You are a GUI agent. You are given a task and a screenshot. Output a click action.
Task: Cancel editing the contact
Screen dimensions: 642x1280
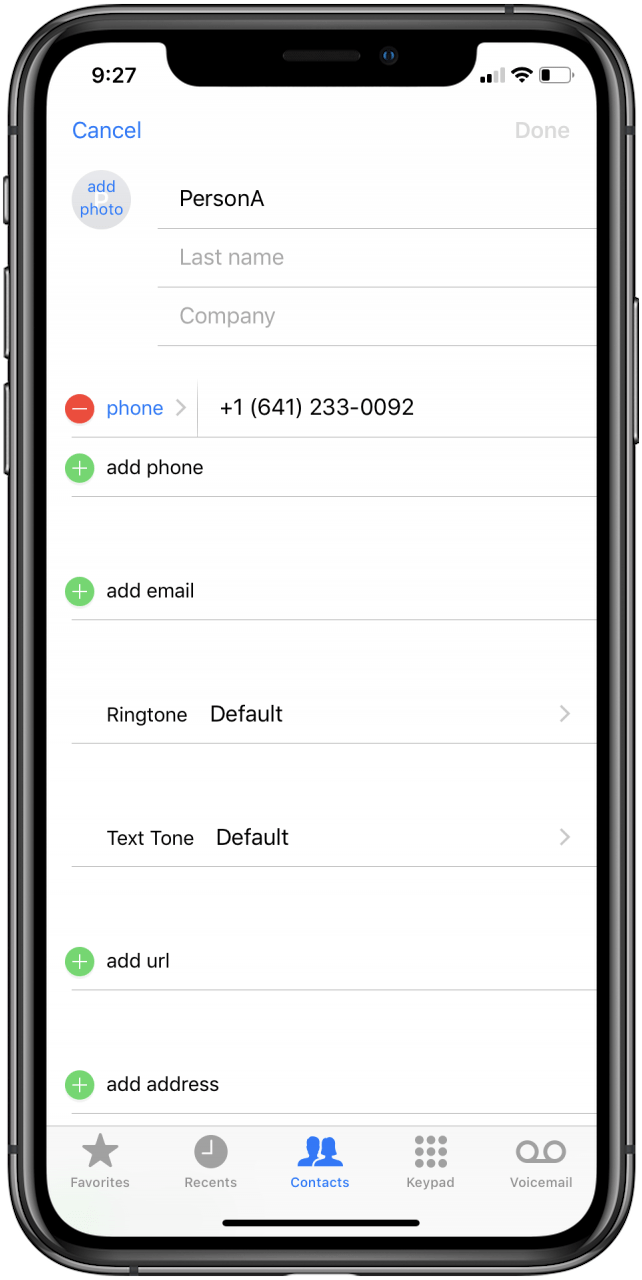click(x=106, y=130)
